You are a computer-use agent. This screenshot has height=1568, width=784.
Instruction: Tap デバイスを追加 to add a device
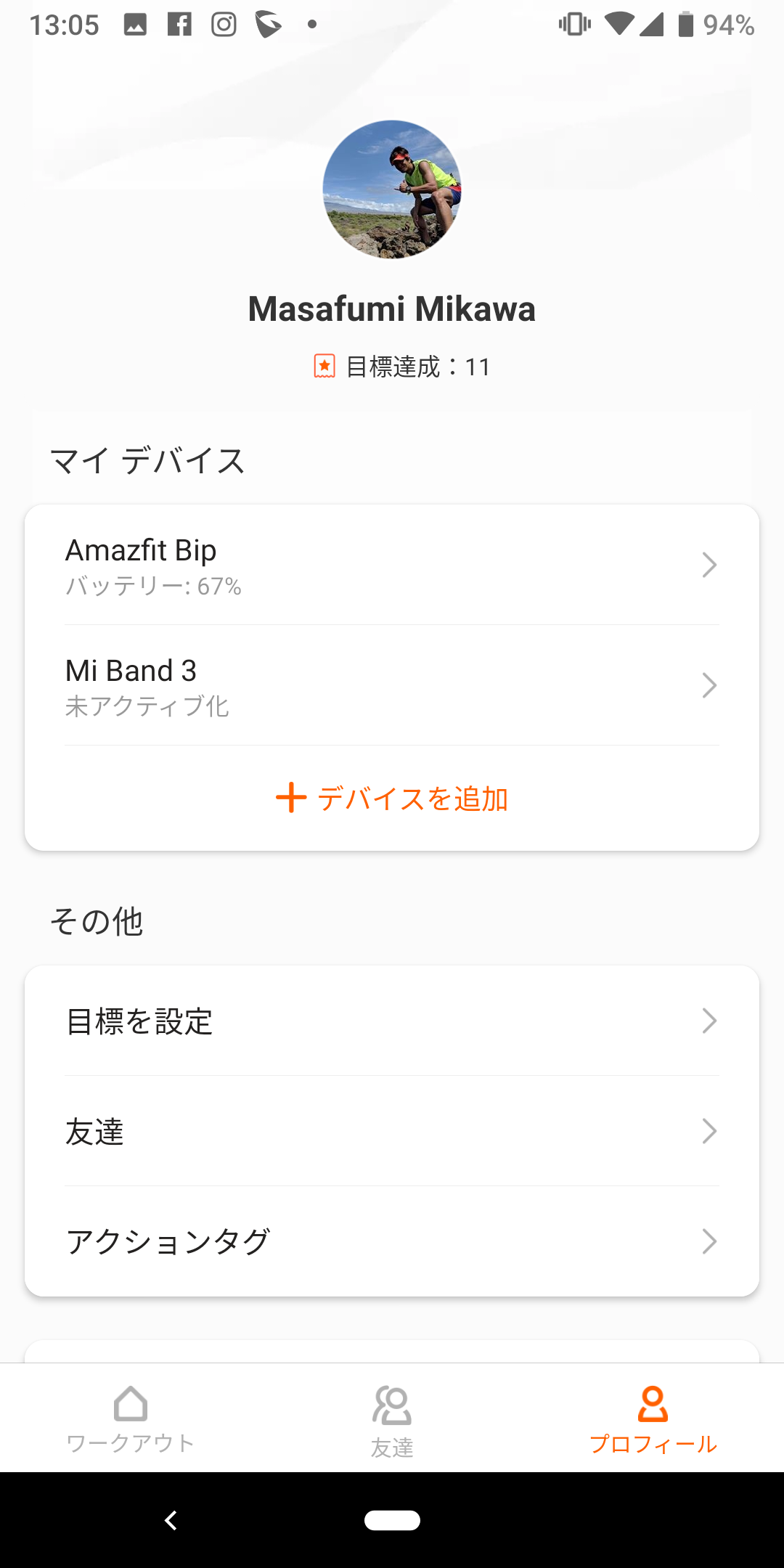click(x=392, y=798)
